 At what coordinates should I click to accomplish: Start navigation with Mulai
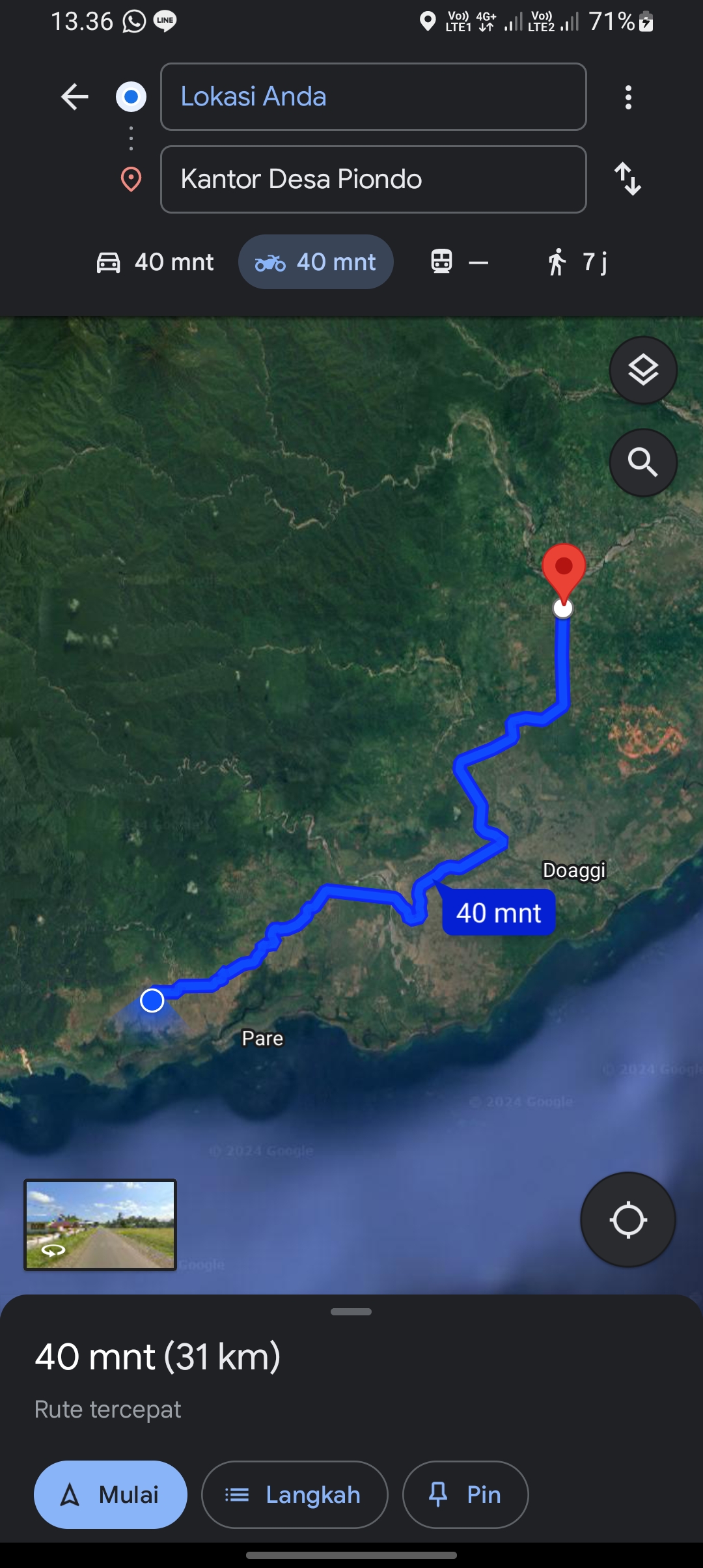[x=111, y=1494]
